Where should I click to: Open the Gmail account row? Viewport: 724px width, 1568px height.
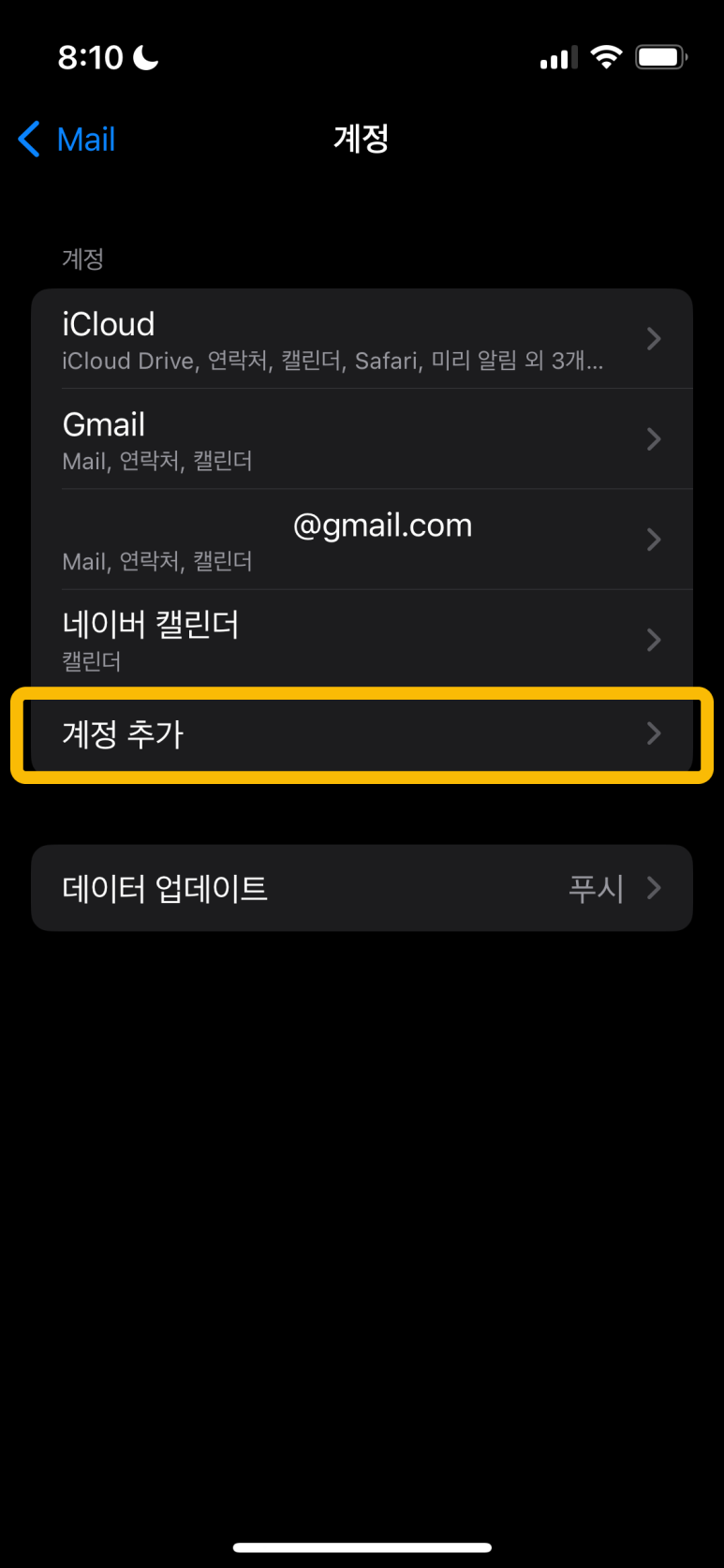coord(362,439)
